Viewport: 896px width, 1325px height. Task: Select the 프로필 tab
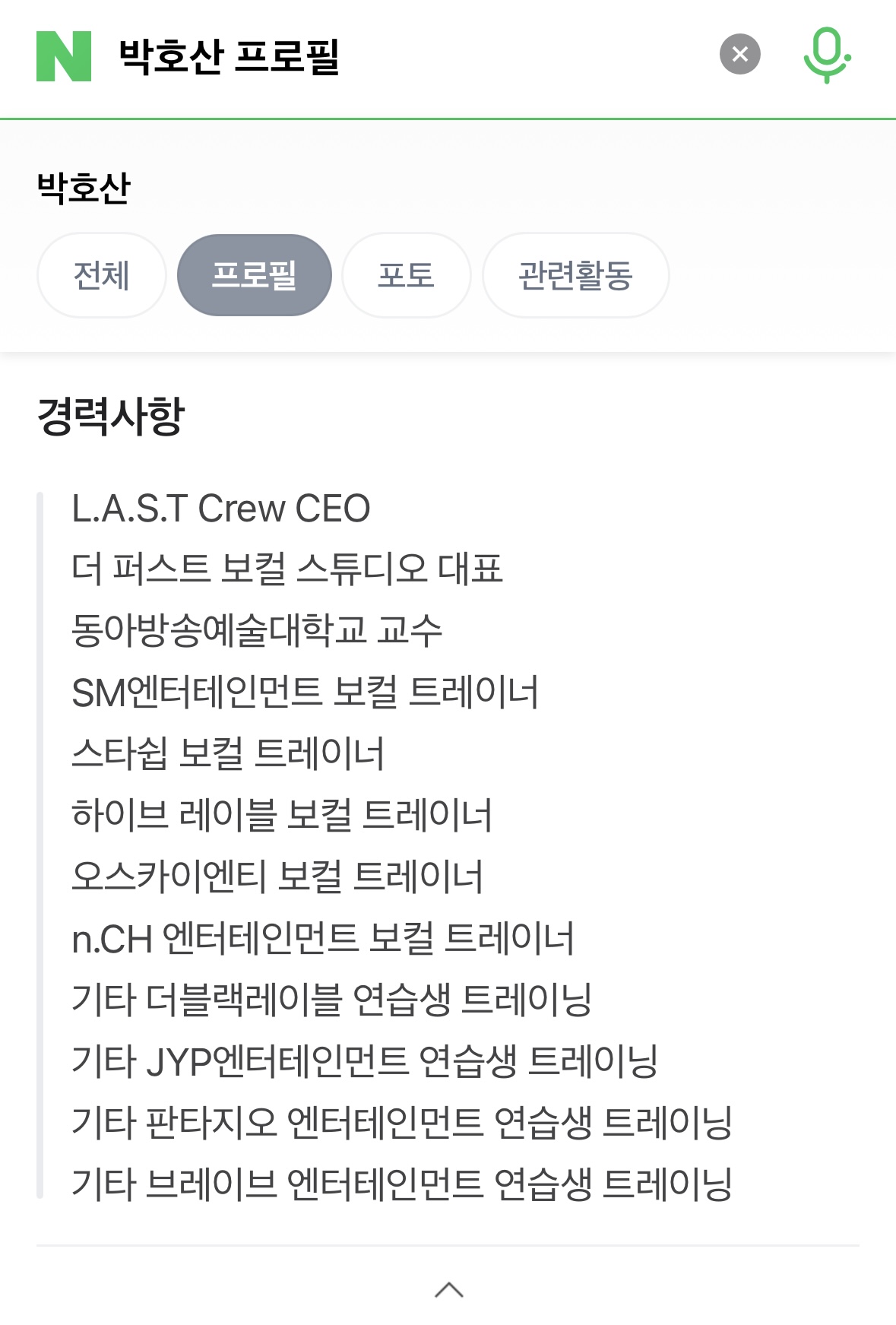click(x=254, y=275)
